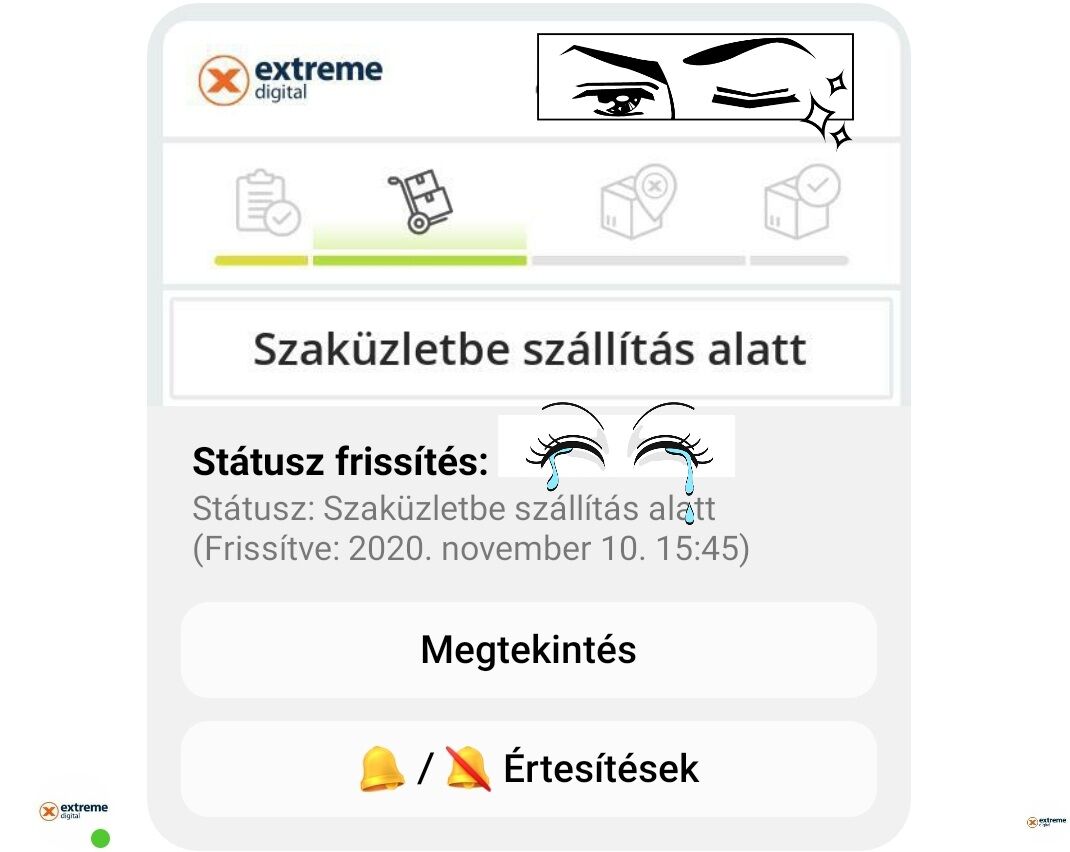Open the Értesítések notification settings button
Image resolution: width=1070 pixels, height=852 pixels.
528,768
